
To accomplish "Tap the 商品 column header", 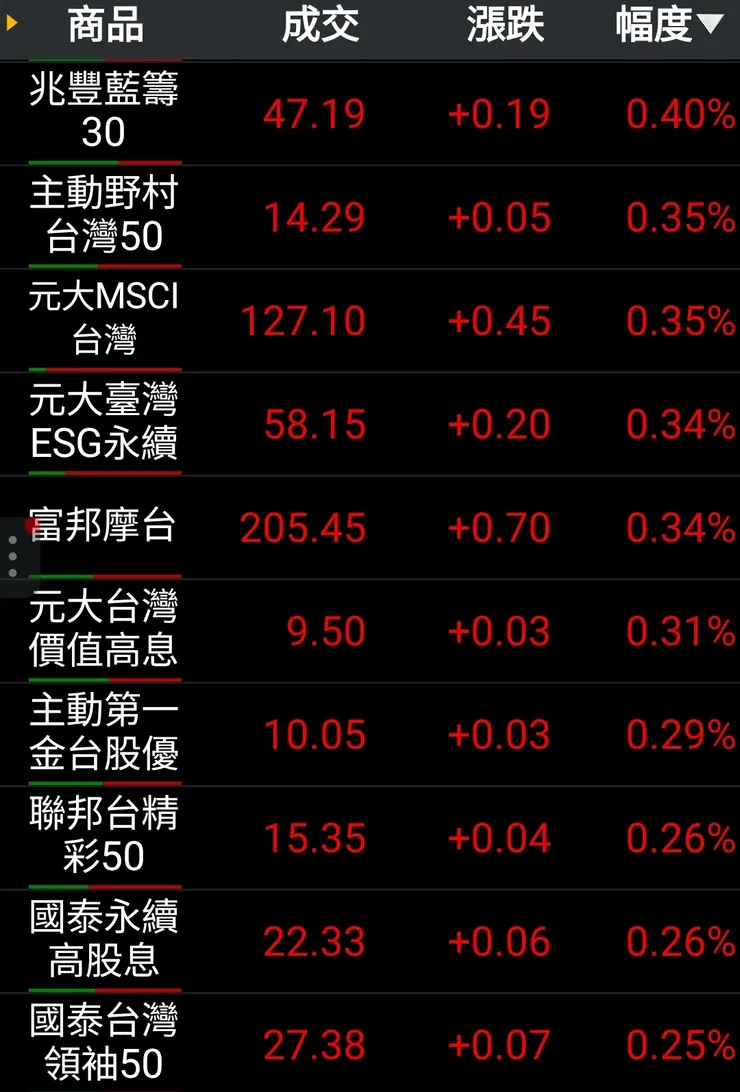I will (105, 26).
